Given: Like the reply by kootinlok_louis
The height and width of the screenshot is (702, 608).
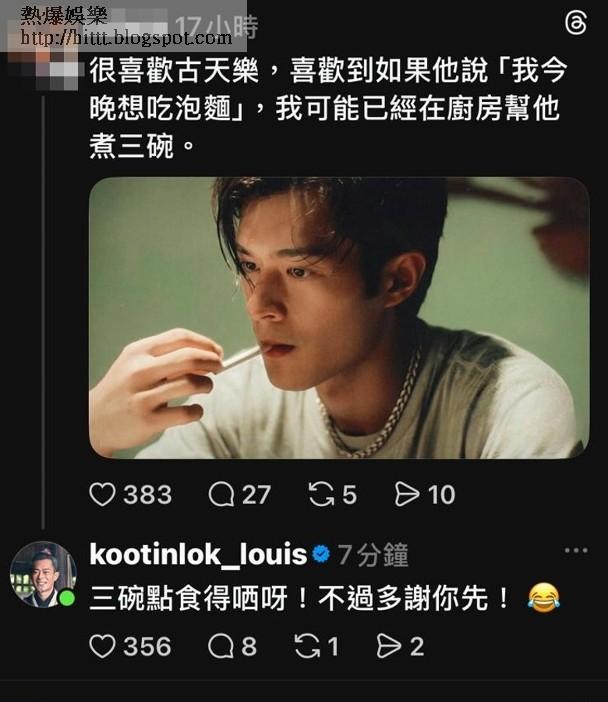Looking at the screenshot, I should [104, 646].
